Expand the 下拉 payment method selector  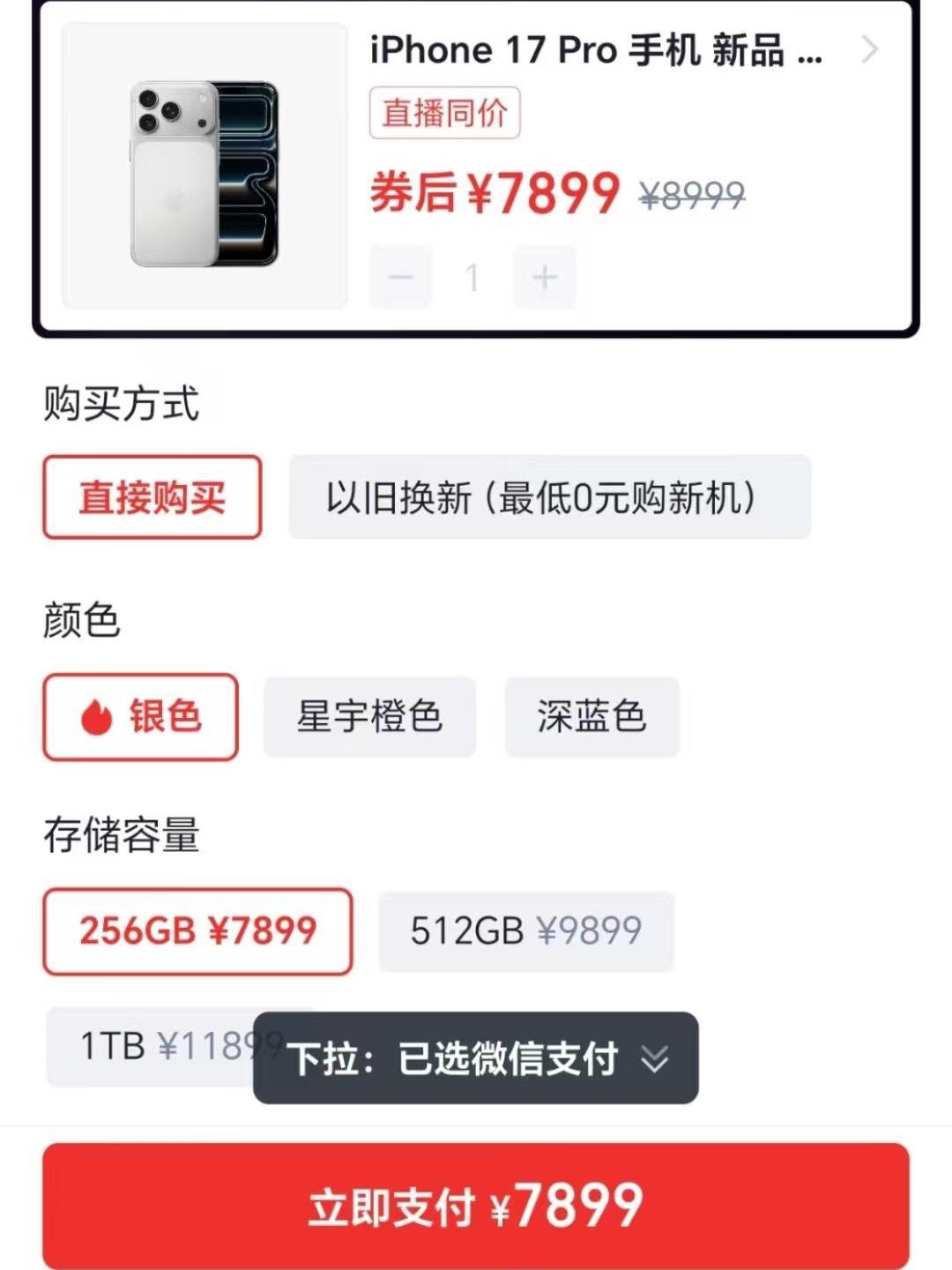(476, 1059)
